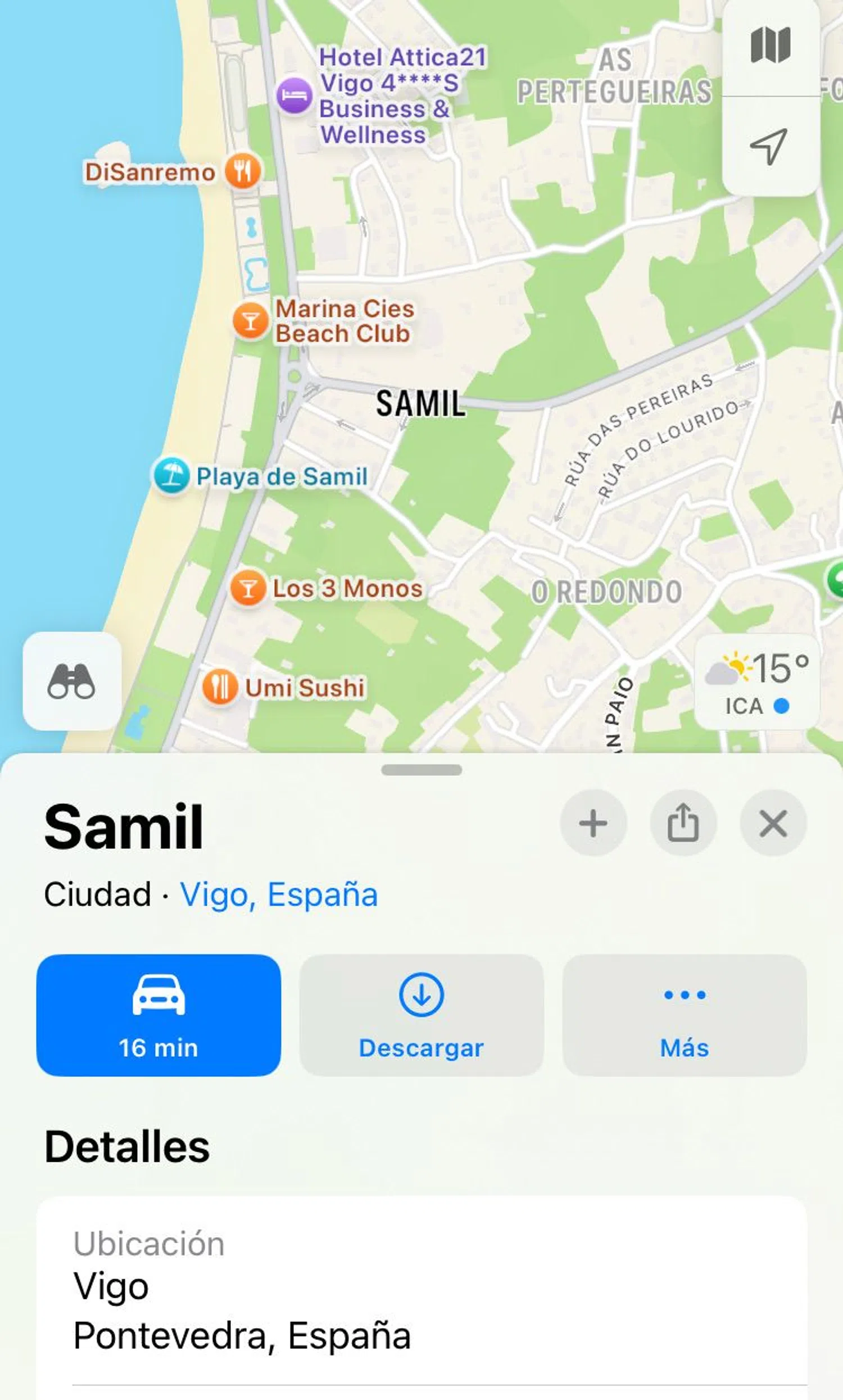Image resolution: width=843 pixels, height=1400 pixels.
Task: Select Playa de Samil beach pin
Action: click(x=171, y=475)
